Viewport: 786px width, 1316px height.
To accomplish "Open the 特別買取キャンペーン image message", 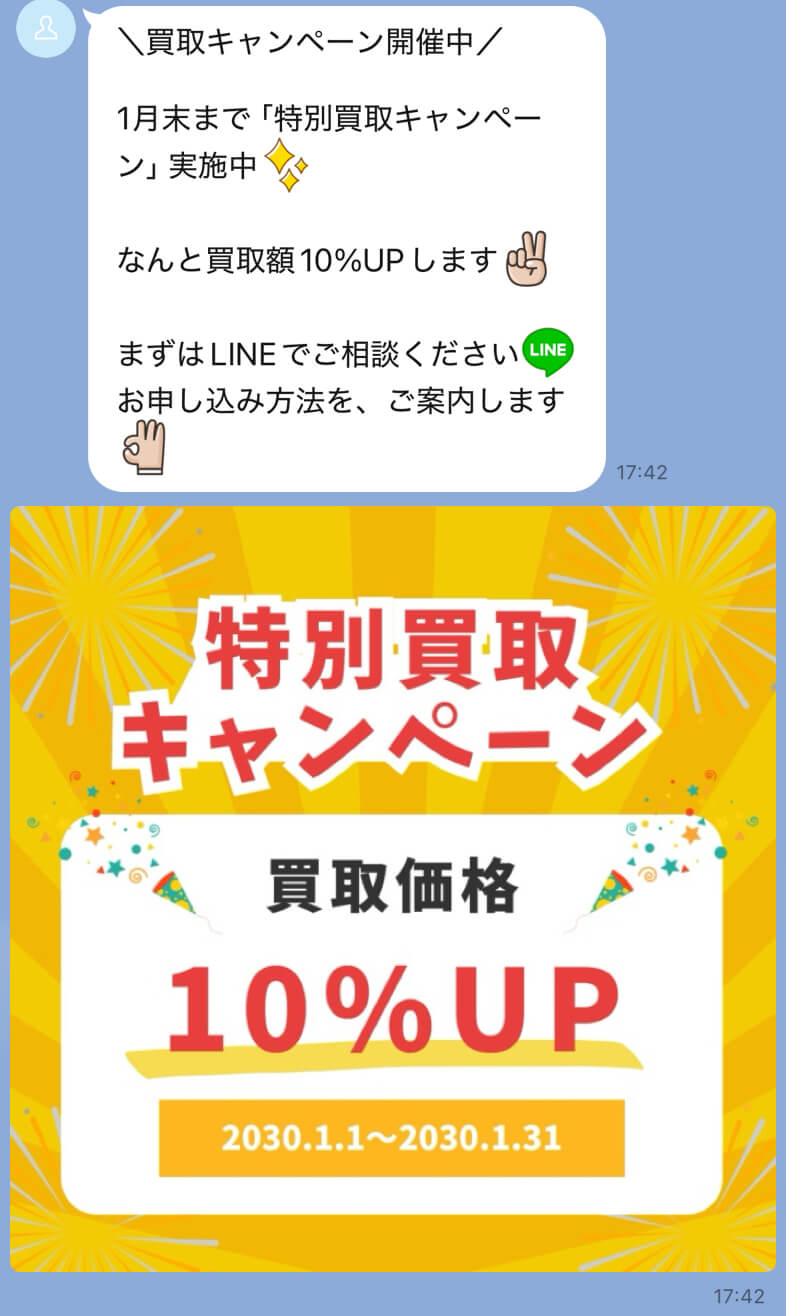I will click(x=392, y=888).
